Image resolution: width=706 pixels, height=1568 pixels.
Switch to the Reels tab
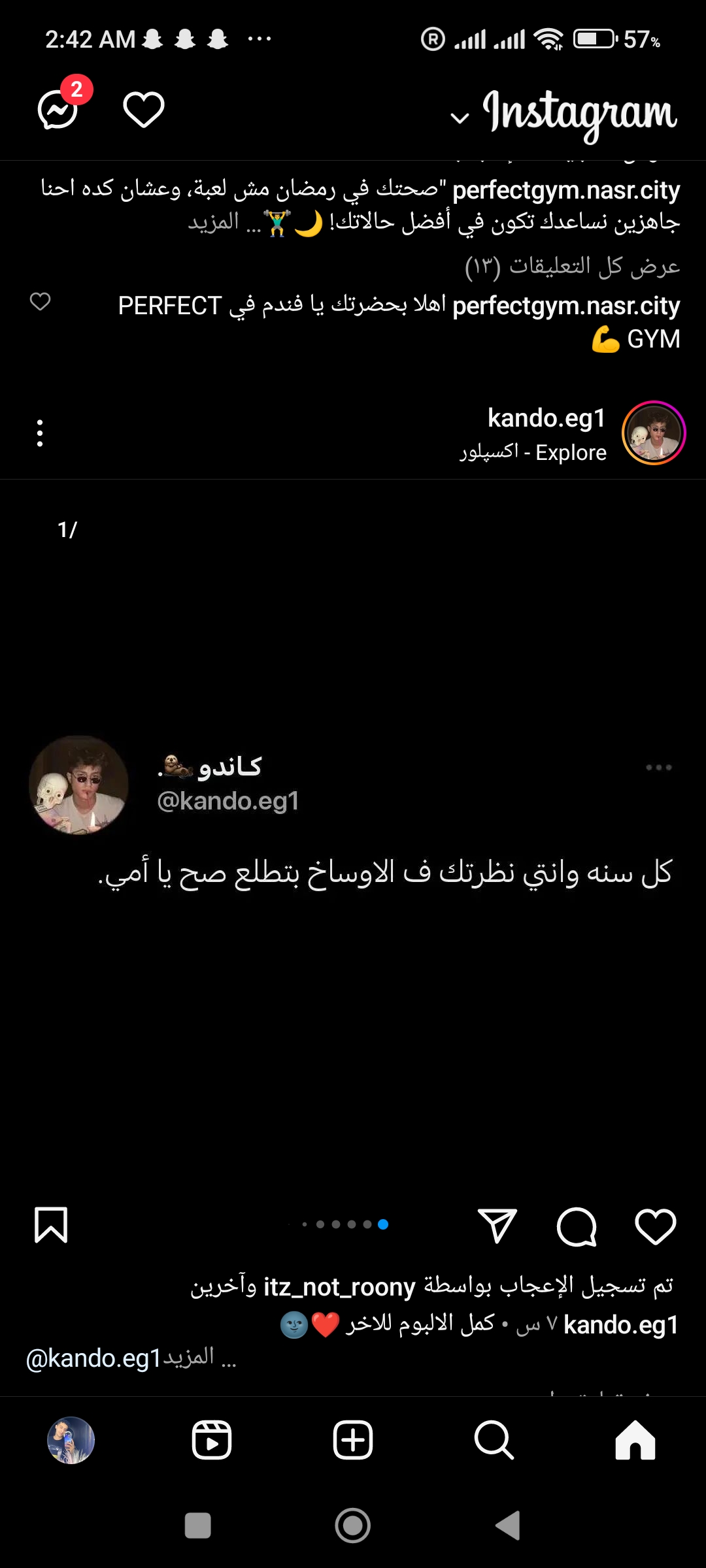(x=212, y=1440)
